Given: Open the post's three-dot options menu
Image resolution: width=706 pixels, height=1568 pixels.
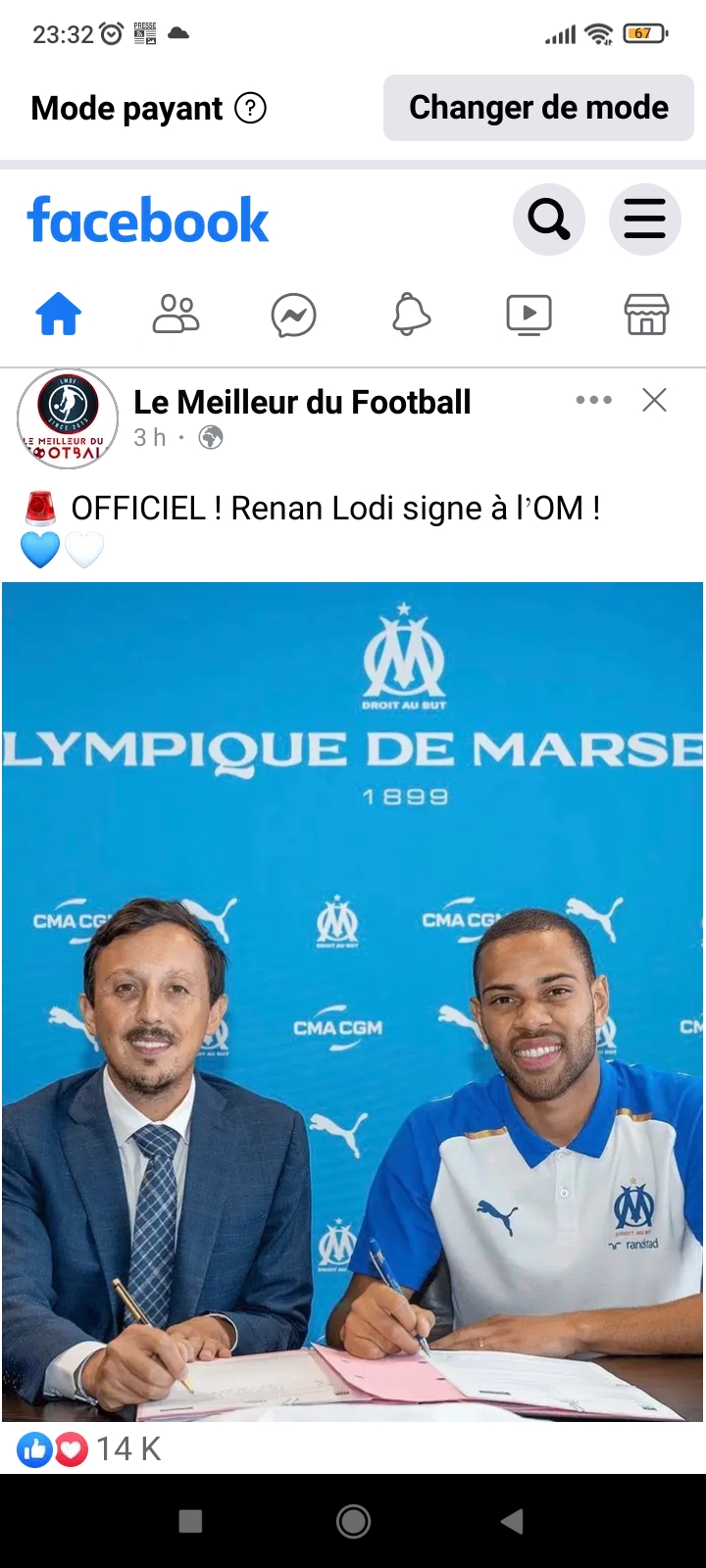Looking at the screenshot, I should pos(594,400).
